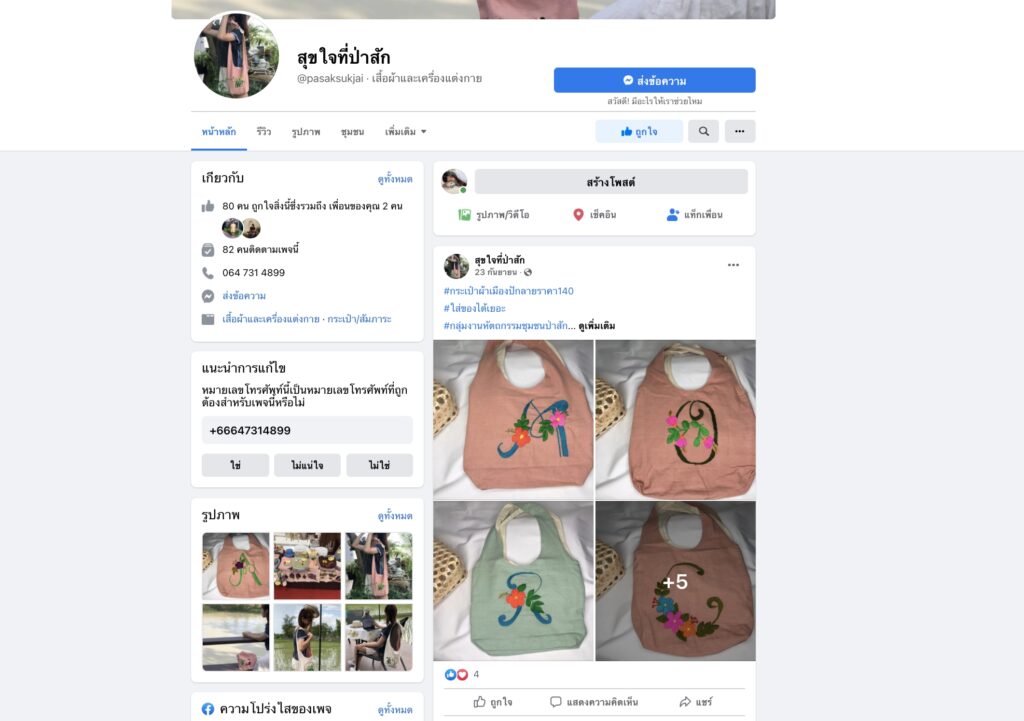Tap the ส่งข้อความ message button

[x=654, y=81]
